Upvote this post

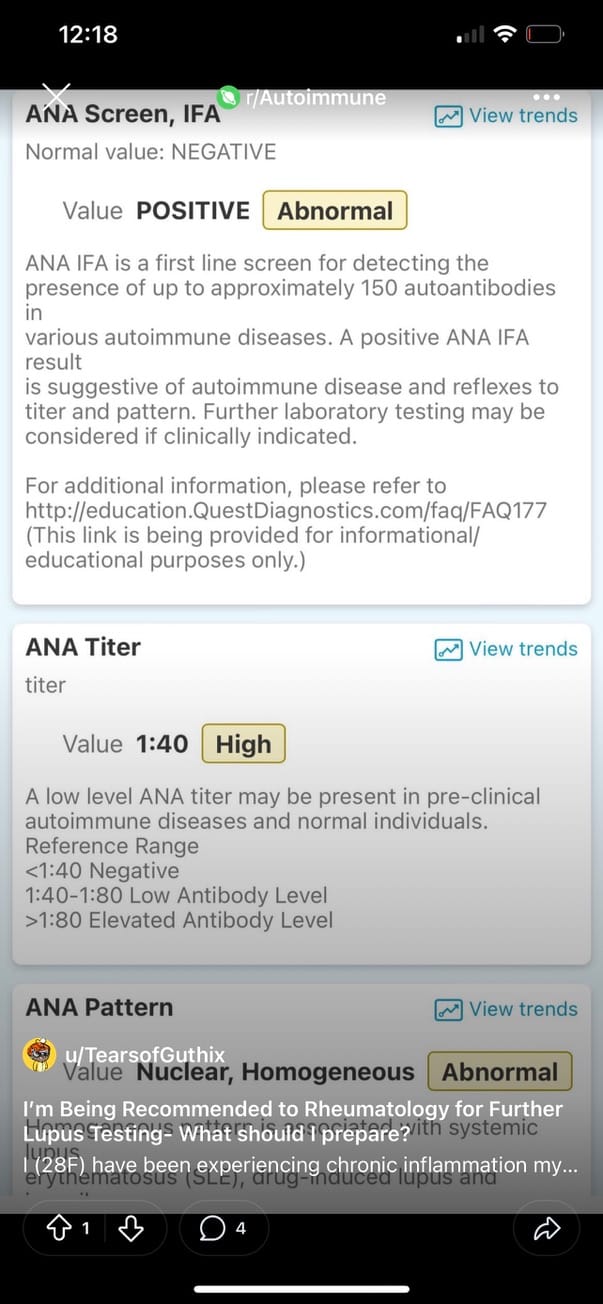pos(59,1229)
